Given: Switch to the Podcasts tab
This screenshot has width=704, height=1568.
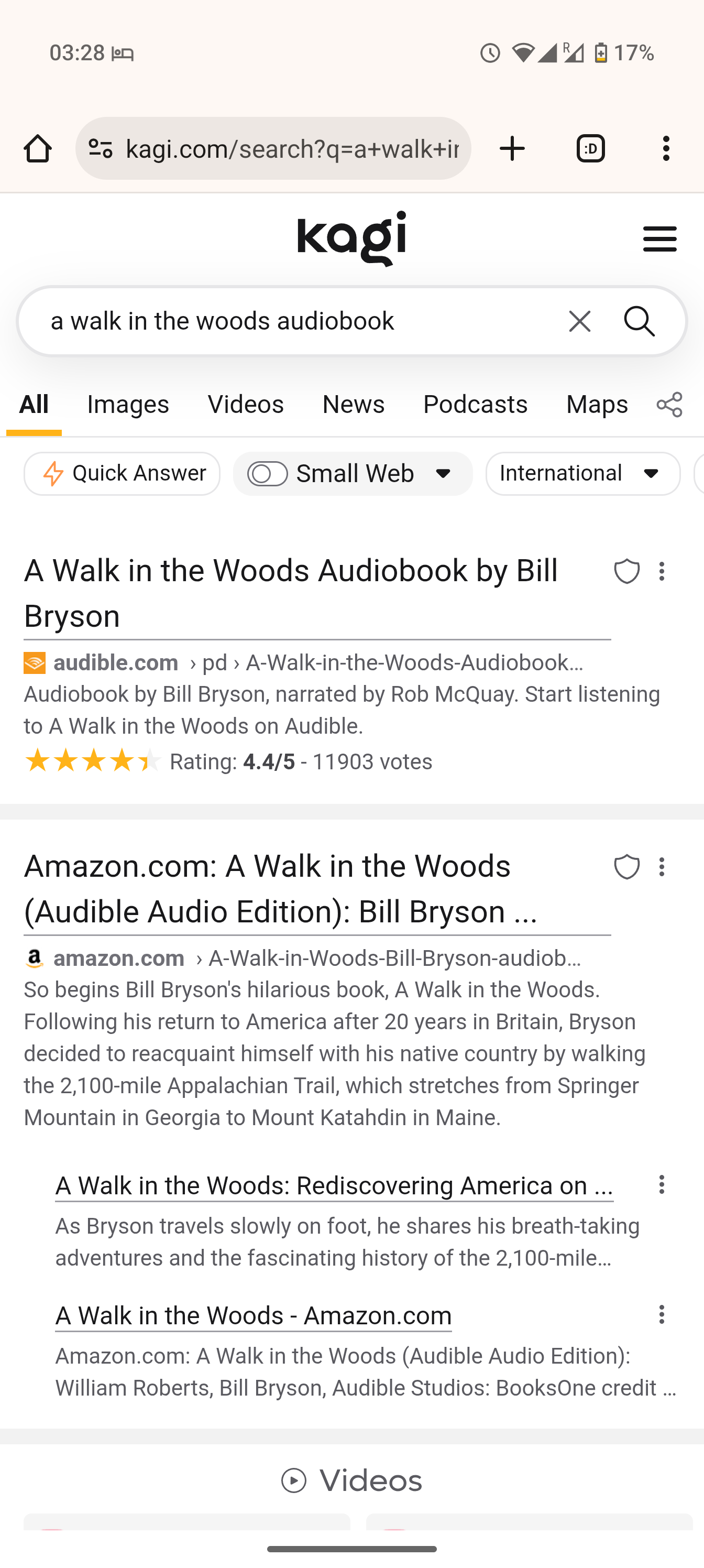Looking at the screenshot, I should click(x=475, y=404).
